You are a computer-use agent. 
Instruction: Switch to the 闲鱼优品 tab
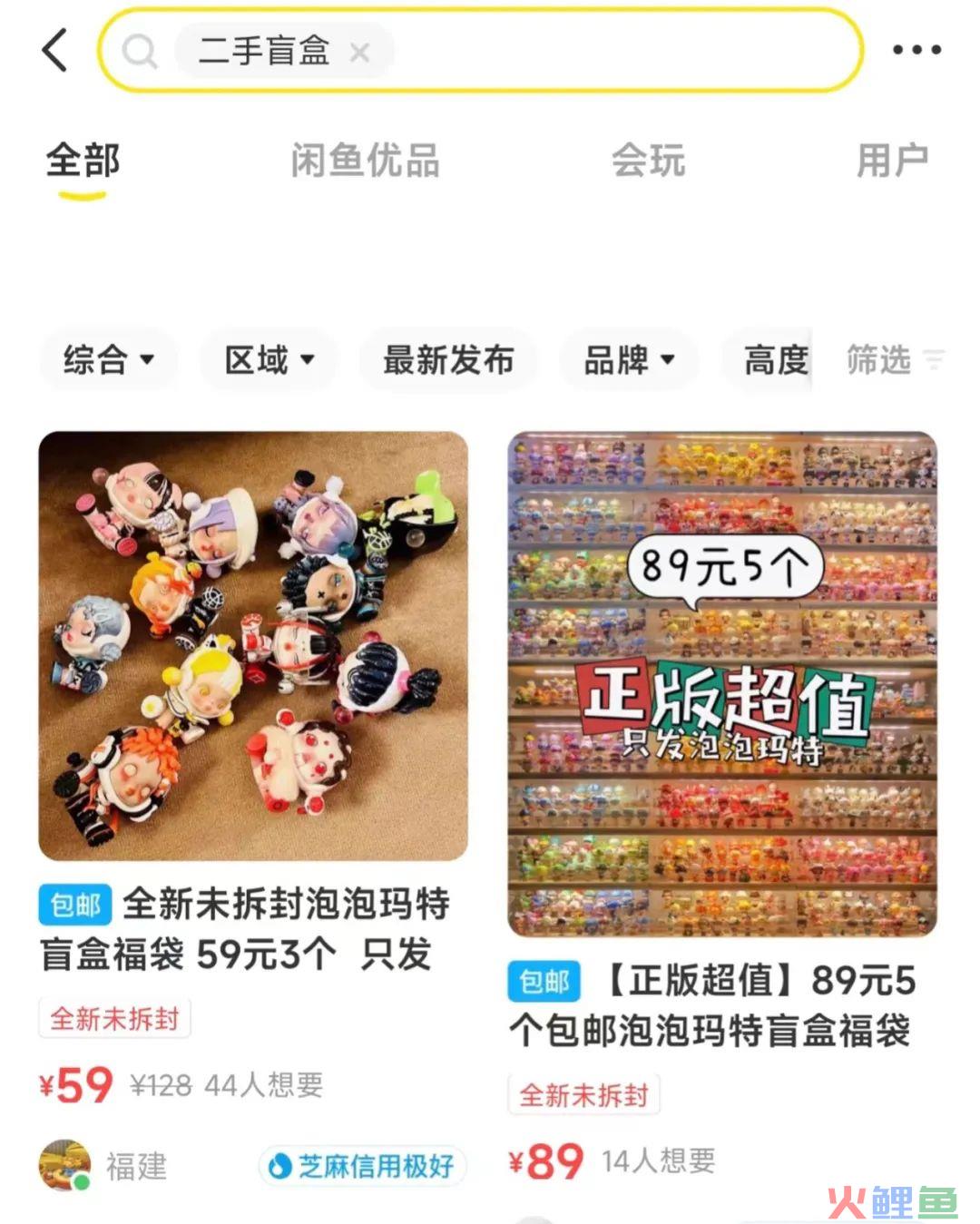click(x=365, y=162)
